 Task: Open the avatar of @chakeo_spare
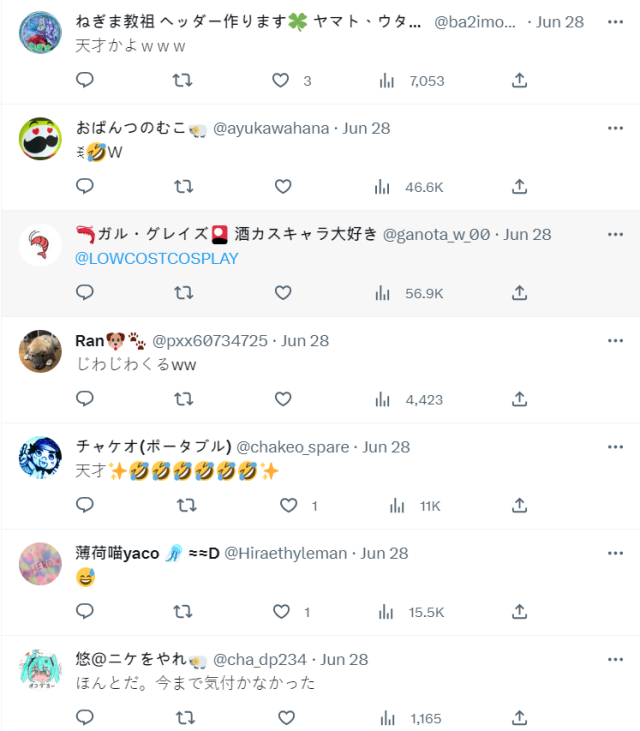[x=40, y=457]
